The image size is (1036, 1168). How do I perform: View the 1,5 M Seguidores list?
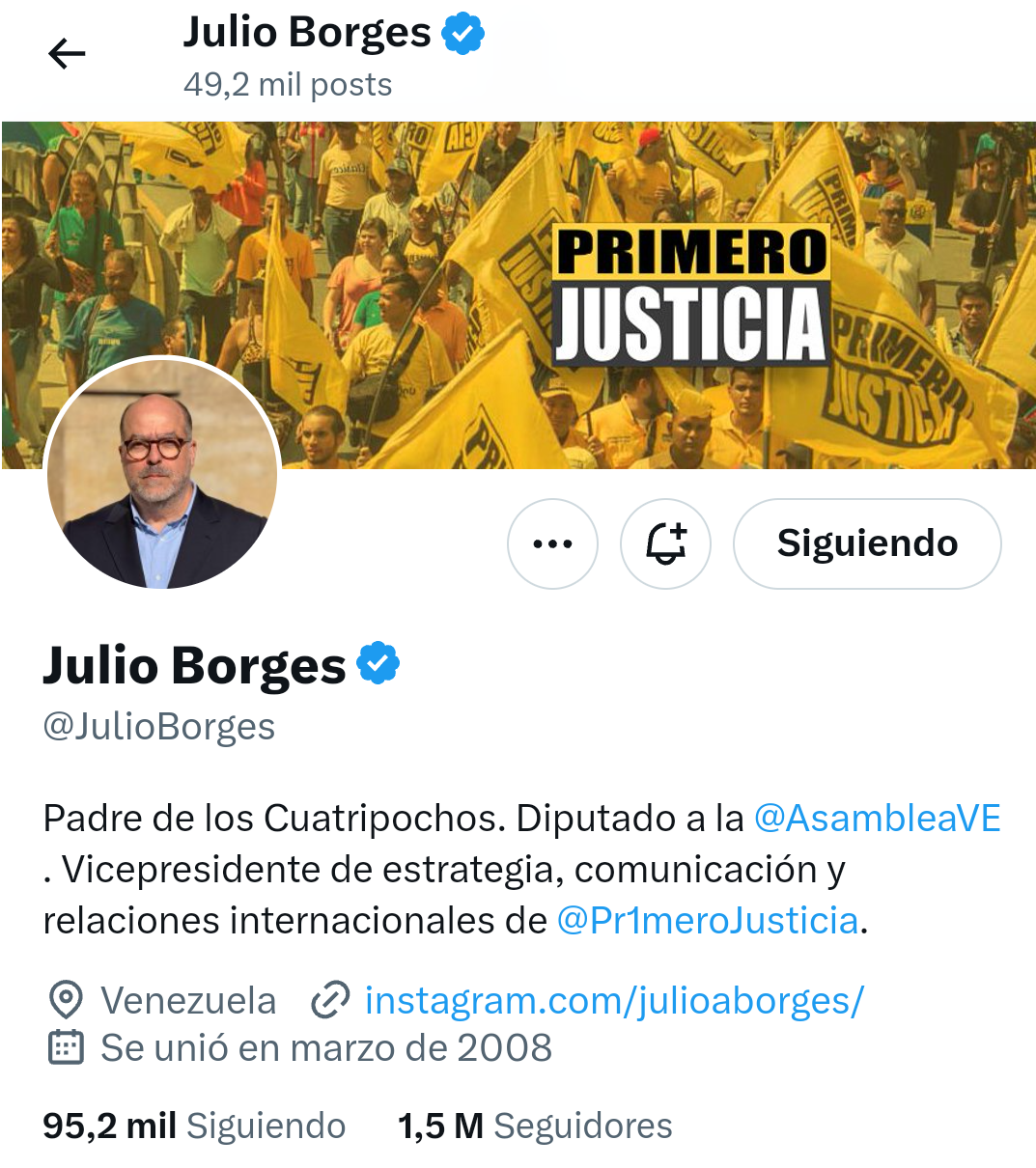pos(535,1126)
